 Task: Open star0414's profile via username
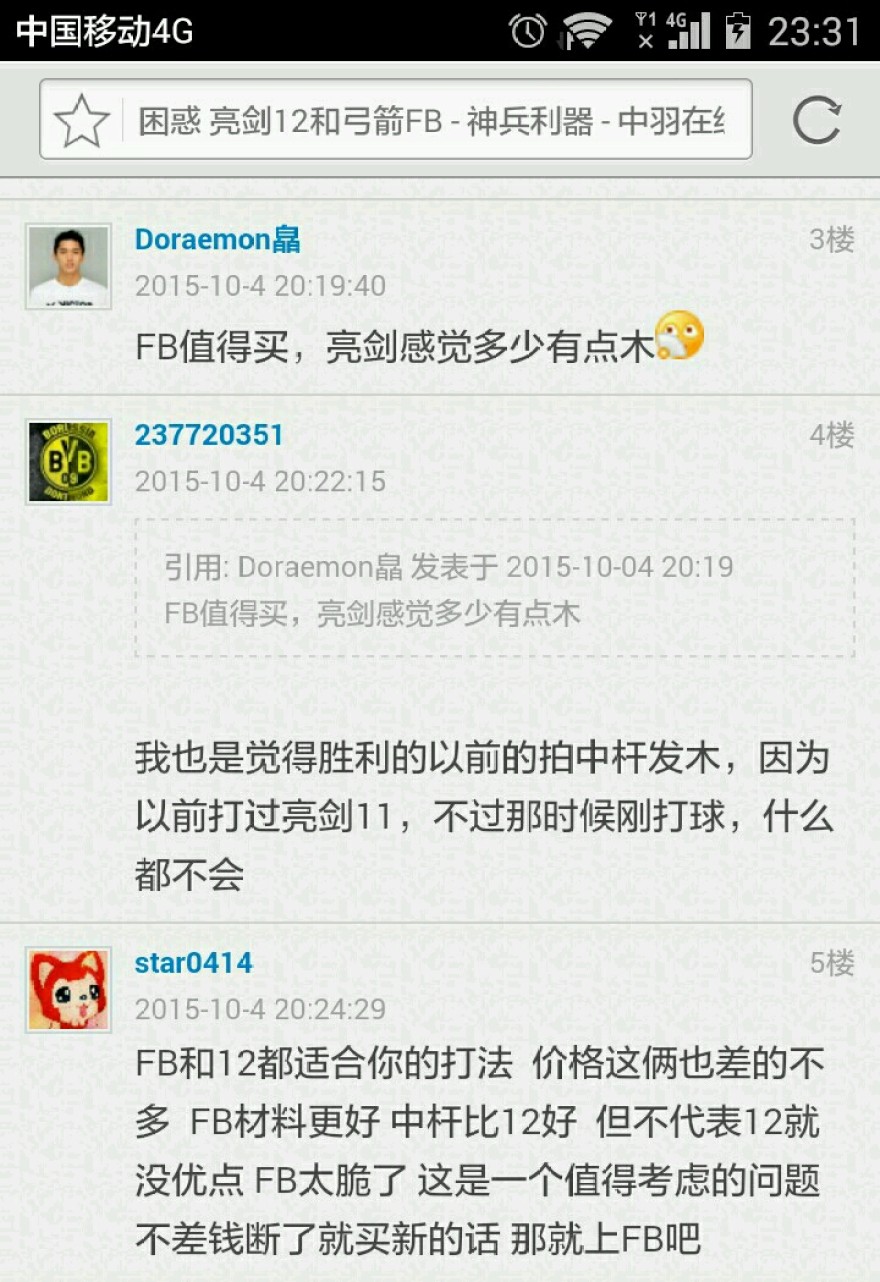tap(194, 963)
